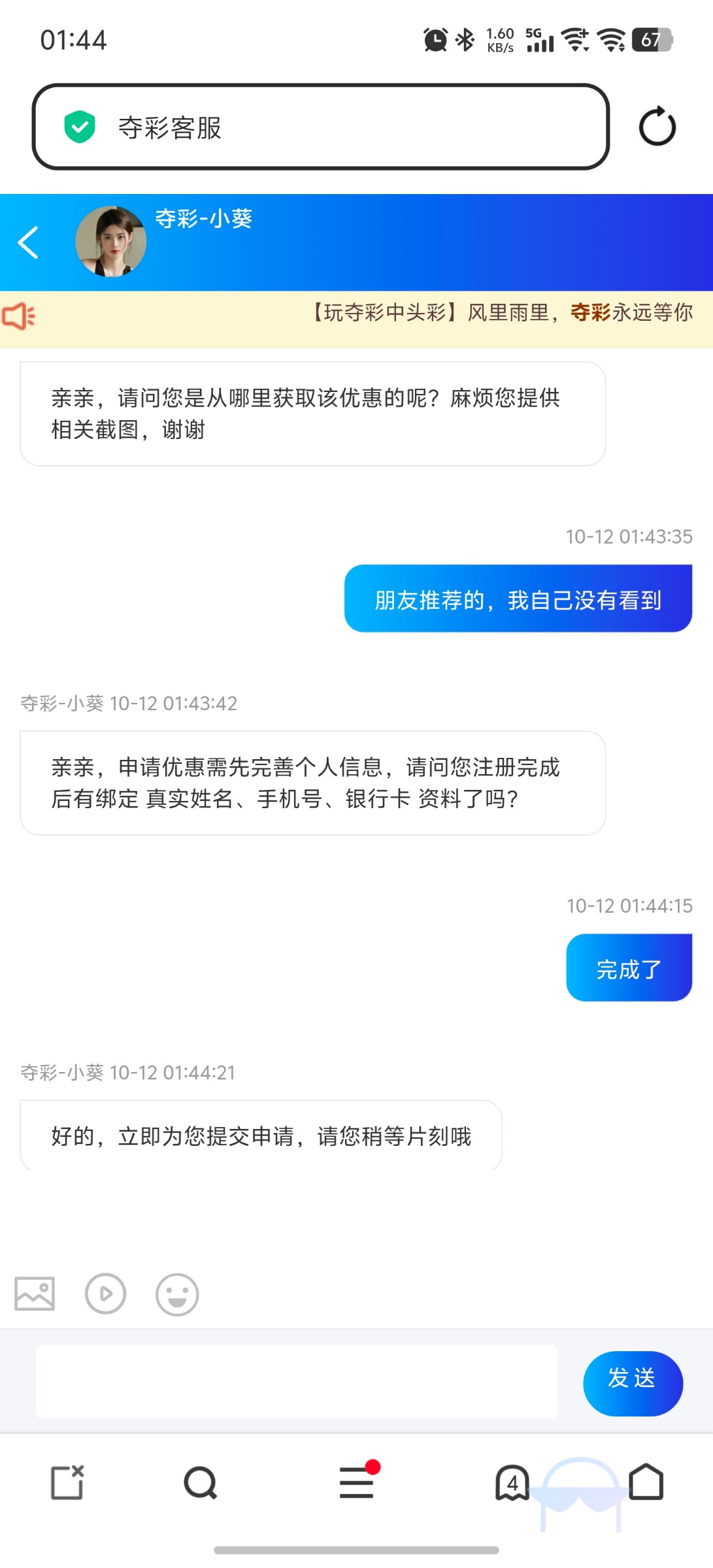The width and height of the screenshot is (713, 1568).
Task: Tap 夺彩-小葵's profile avatar
Action: [x=112, y=242]
